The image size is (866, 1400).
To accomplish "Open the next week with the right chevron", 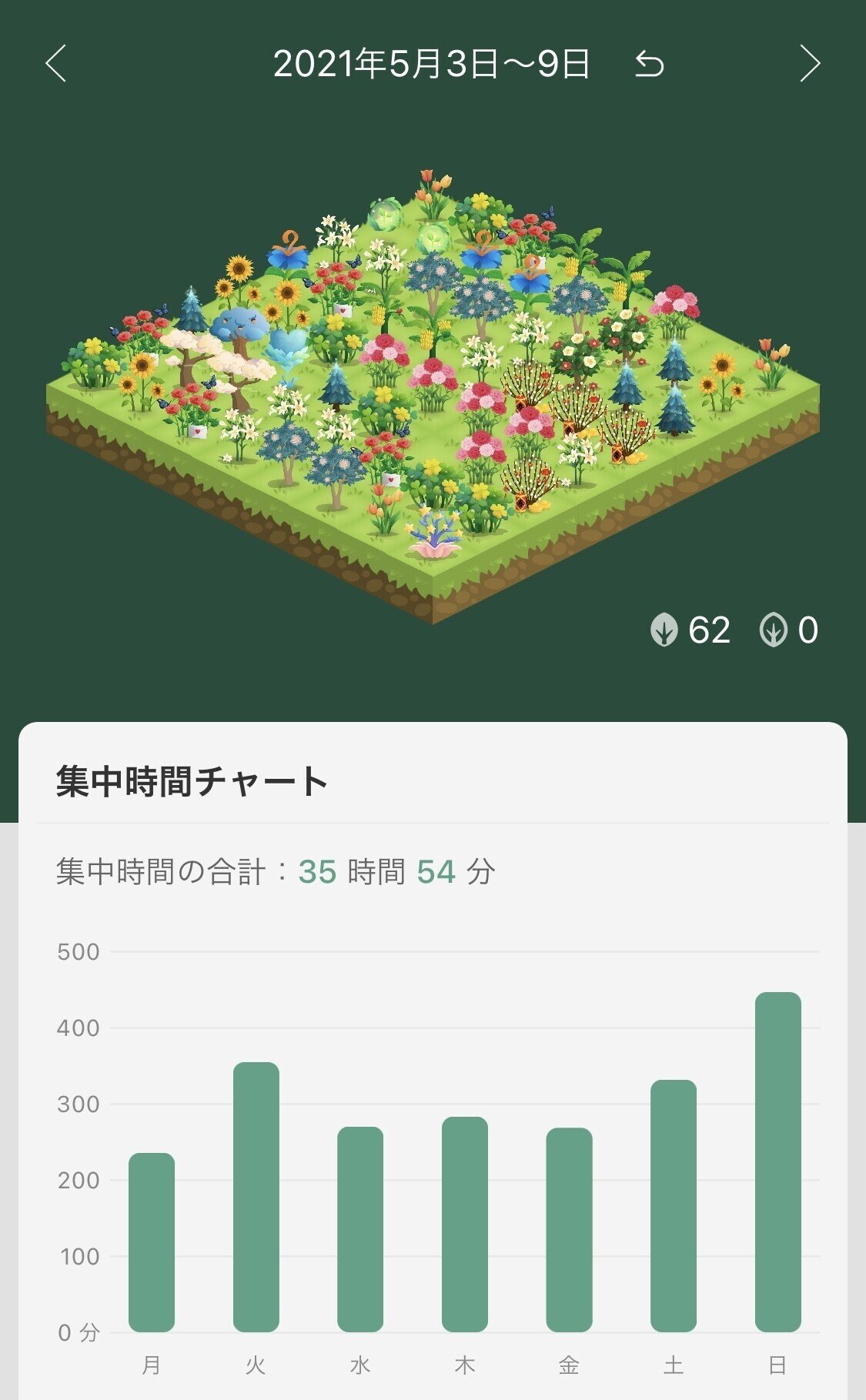I will click(x=811, y=65).
